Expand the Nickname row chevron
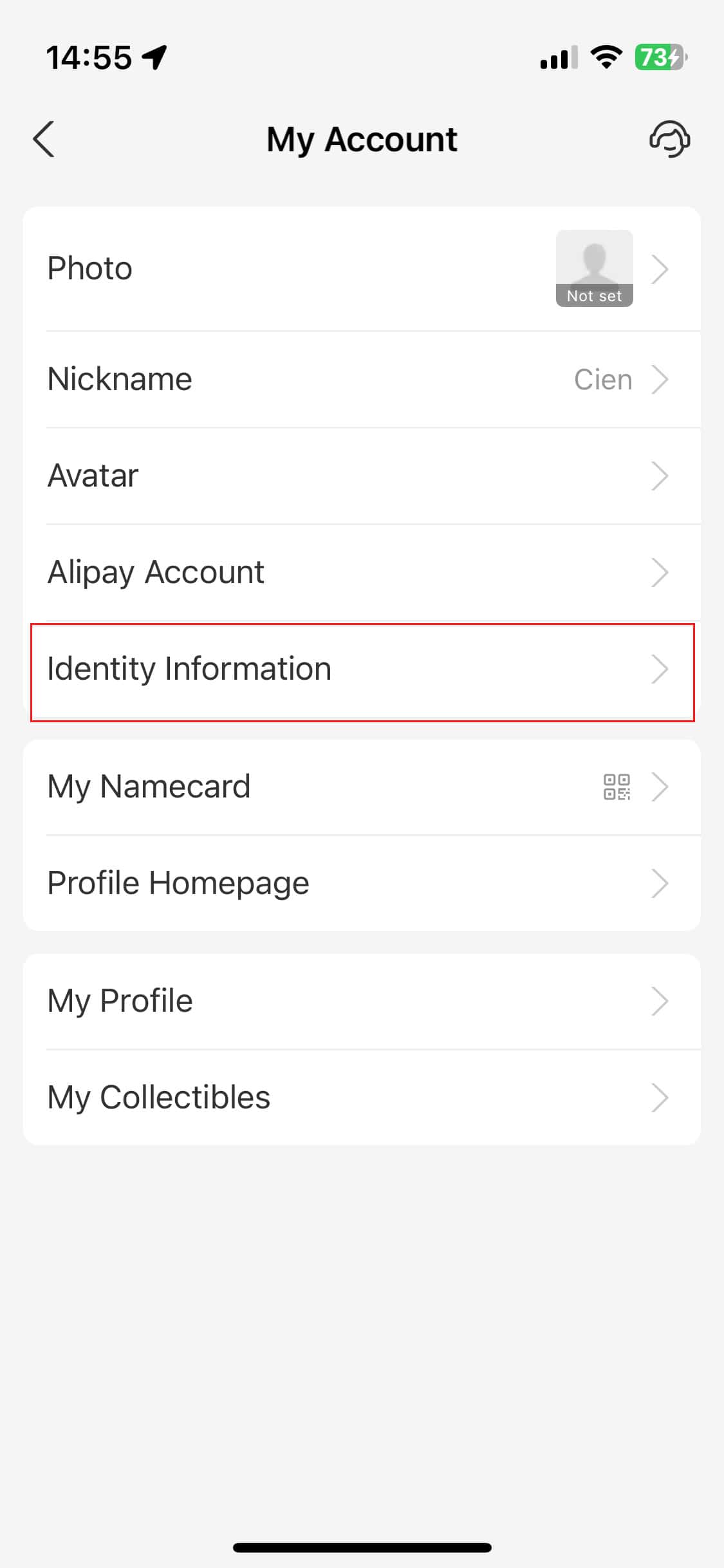This screenshot has width=724, height=1568. coord(660,379)
